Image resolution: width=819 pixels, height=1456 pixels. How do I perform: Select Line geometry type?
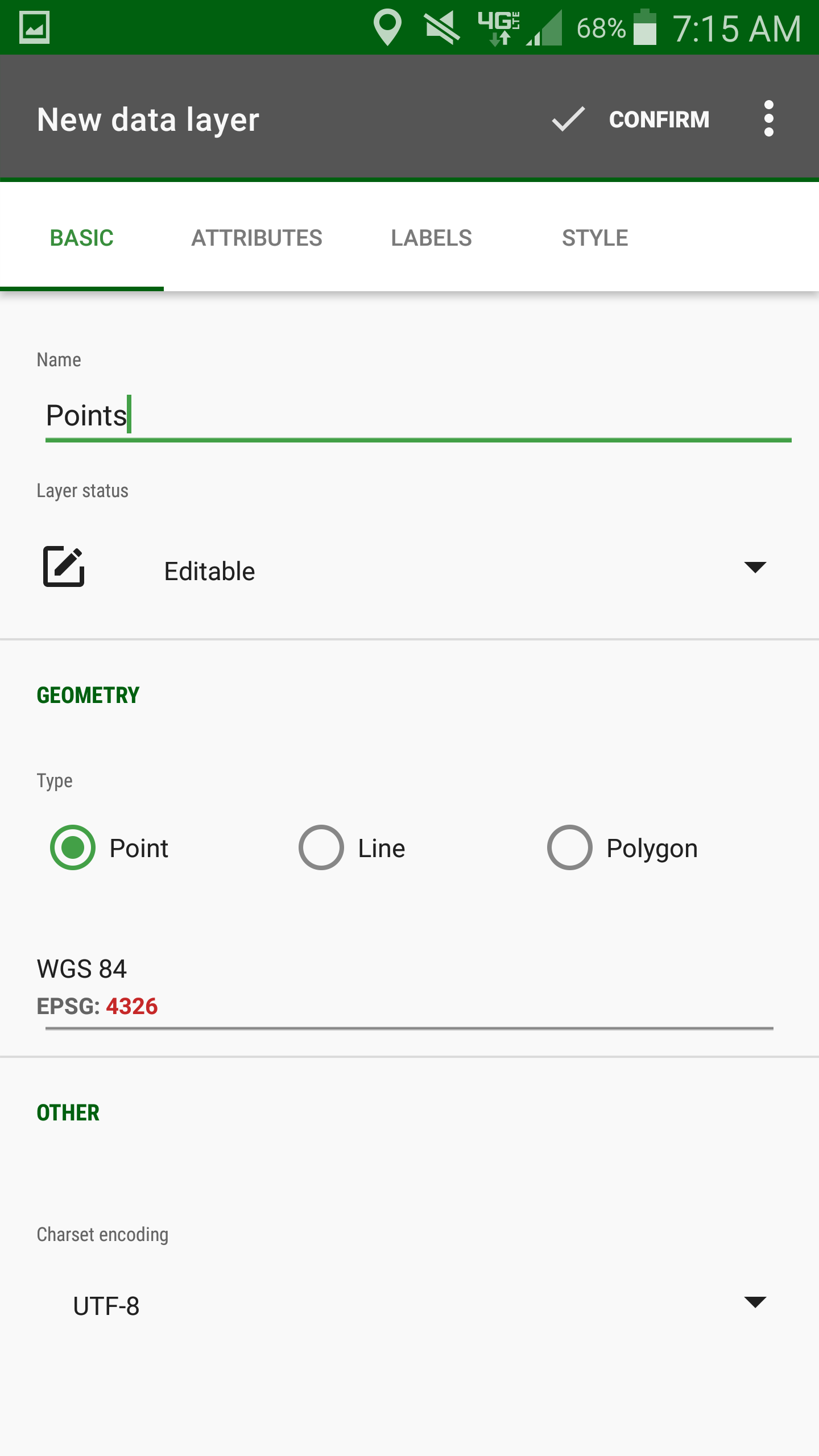tap(353, 847)
